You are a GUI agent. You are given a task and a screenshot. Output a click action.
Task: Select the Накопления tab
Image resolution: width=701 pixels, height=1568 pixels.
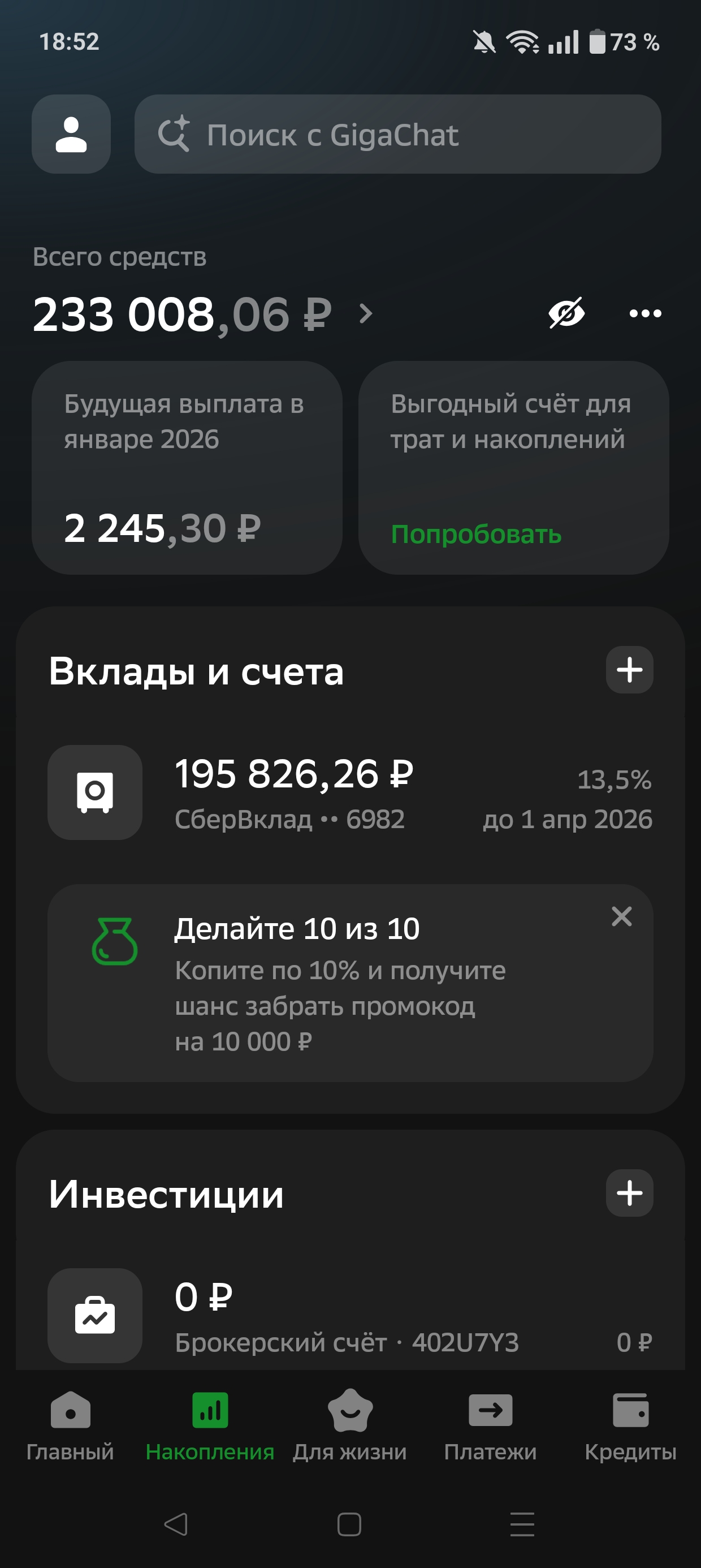click(x=210, y=1425)
